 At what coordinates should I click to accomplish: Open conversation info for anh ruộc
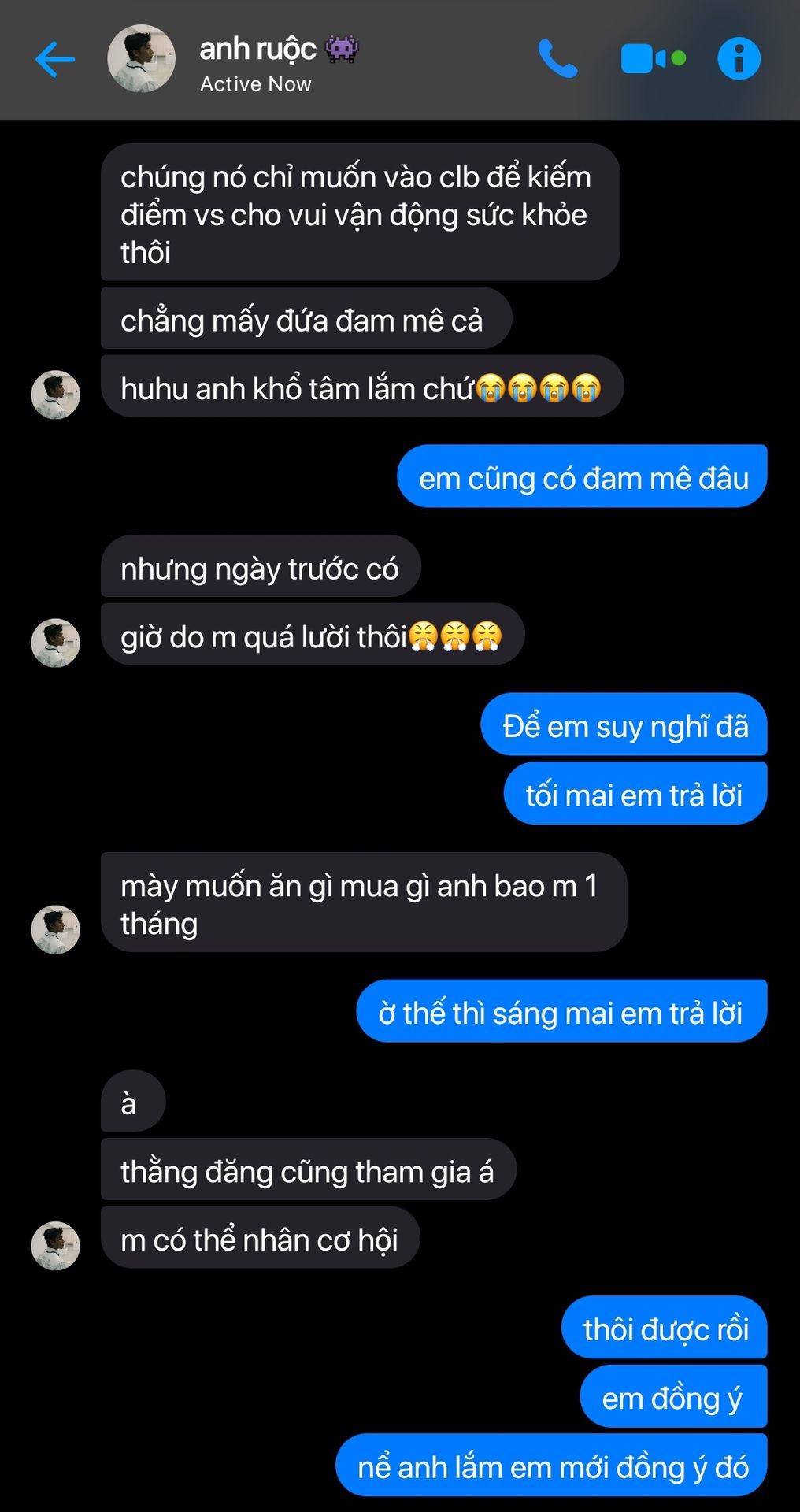point(739,59)
